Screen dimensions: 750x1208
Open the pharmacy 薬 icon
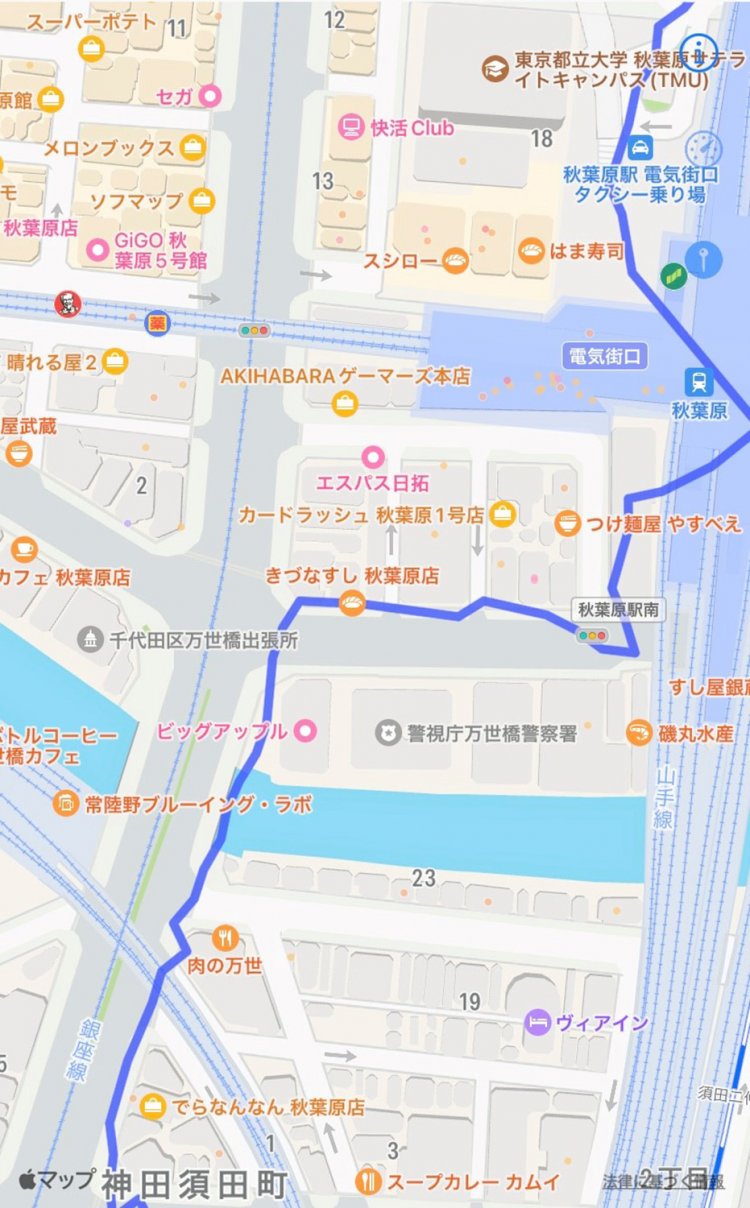pos(158,323)
